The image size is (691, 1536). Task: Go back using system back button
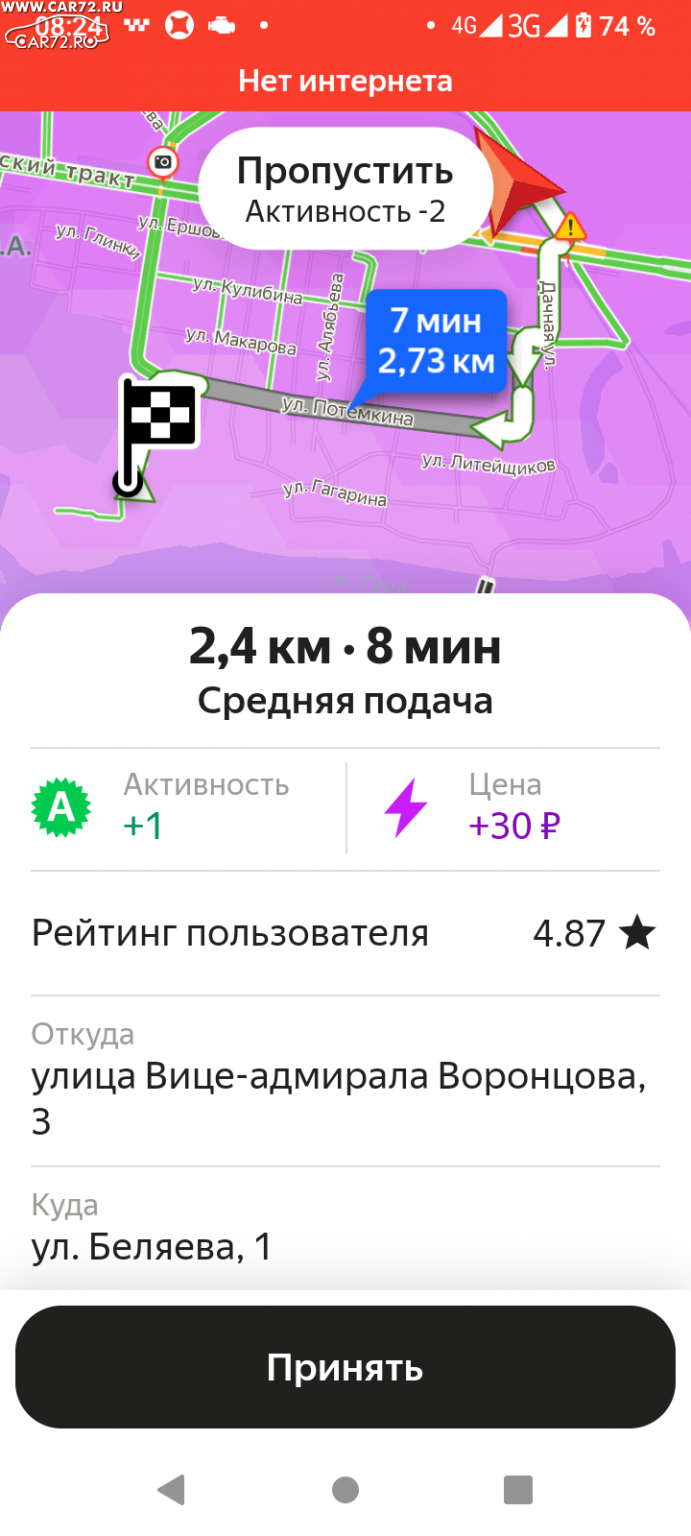click(172, 1489)
